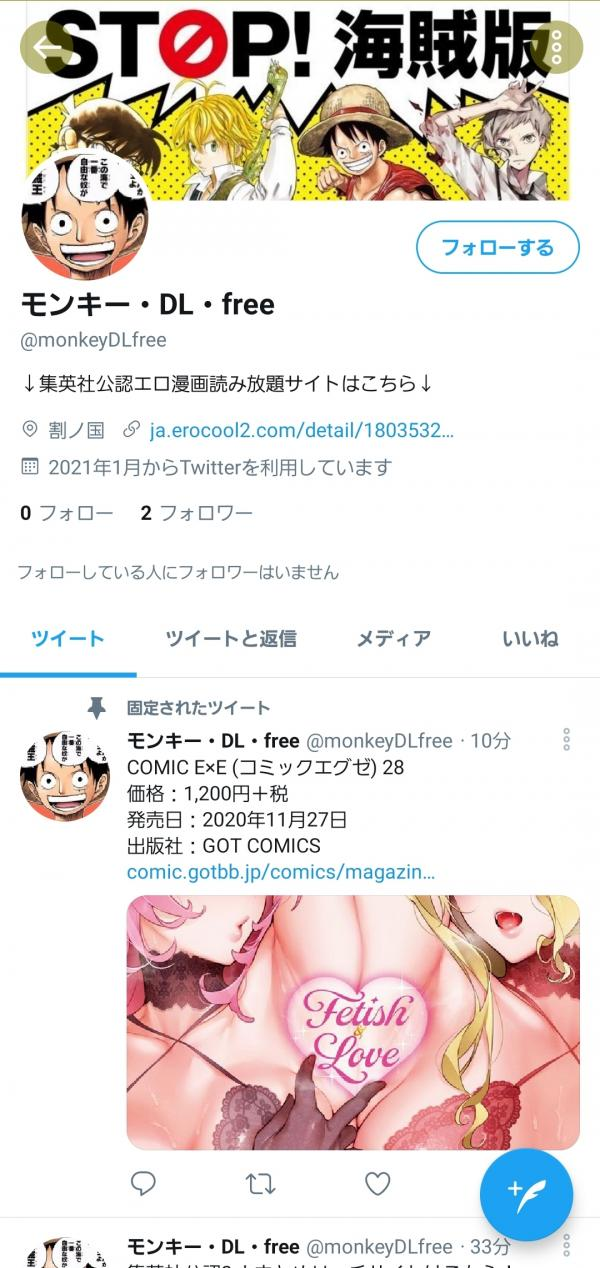600x1268 pixels.
Task: Switch to the ツイートと返信 tab
Action: 231,639
